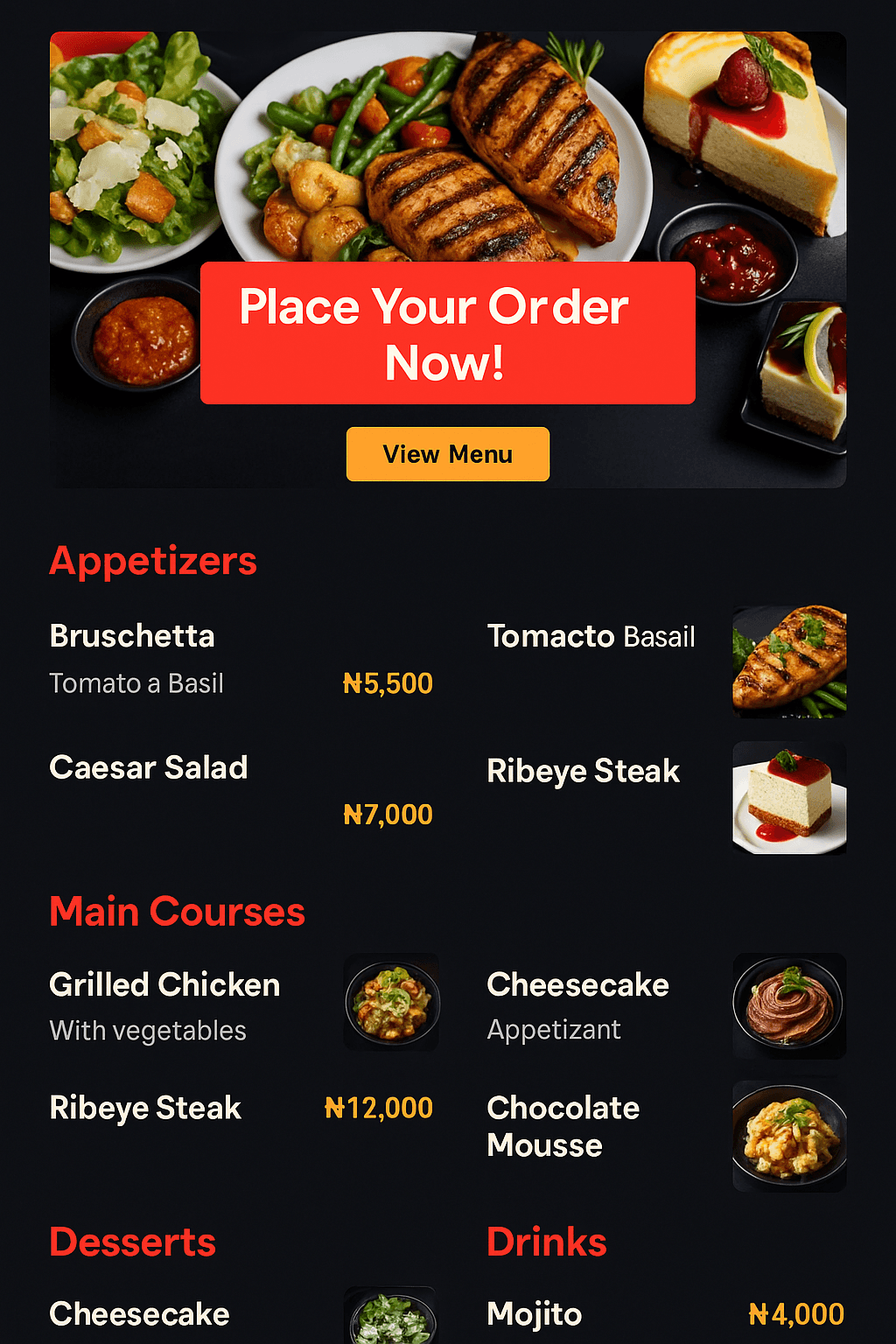This screenshot has width=896, height=1344.
Task: Select the Cheesecake main course item
Action: point(577,984)
